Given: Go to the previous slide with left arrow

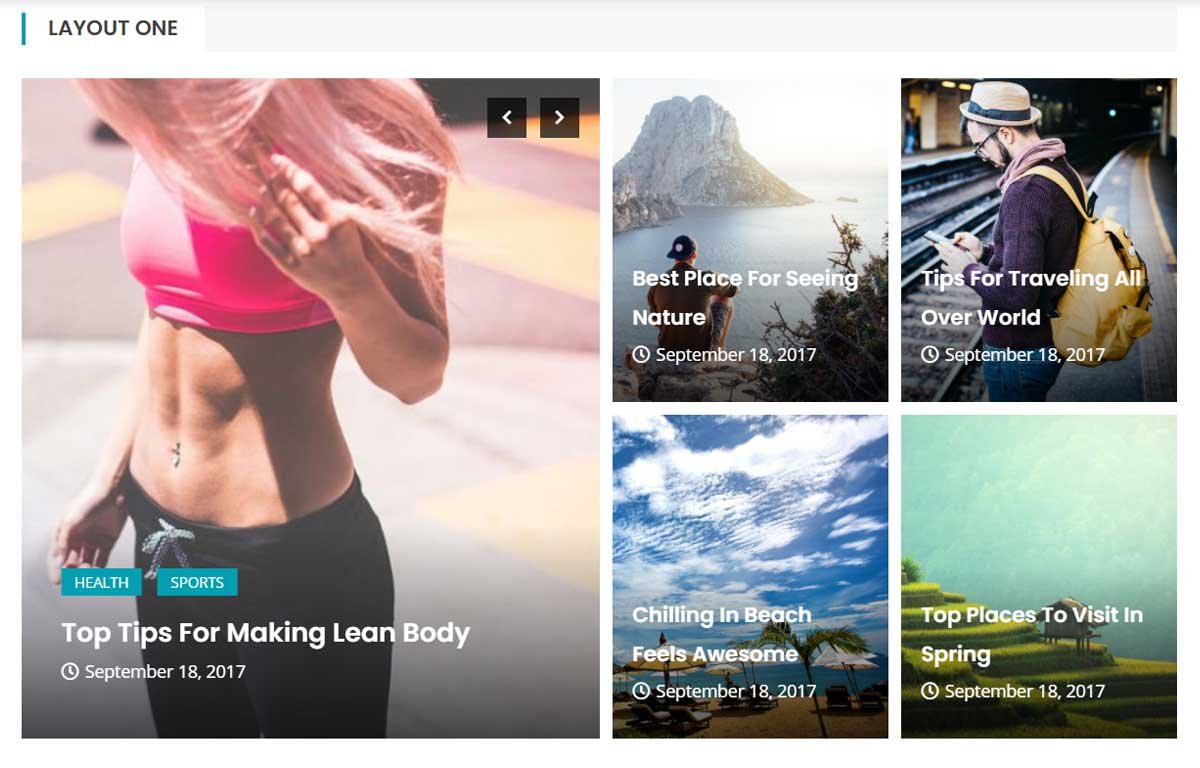Looking at the screenshot, I should (507, 118).
